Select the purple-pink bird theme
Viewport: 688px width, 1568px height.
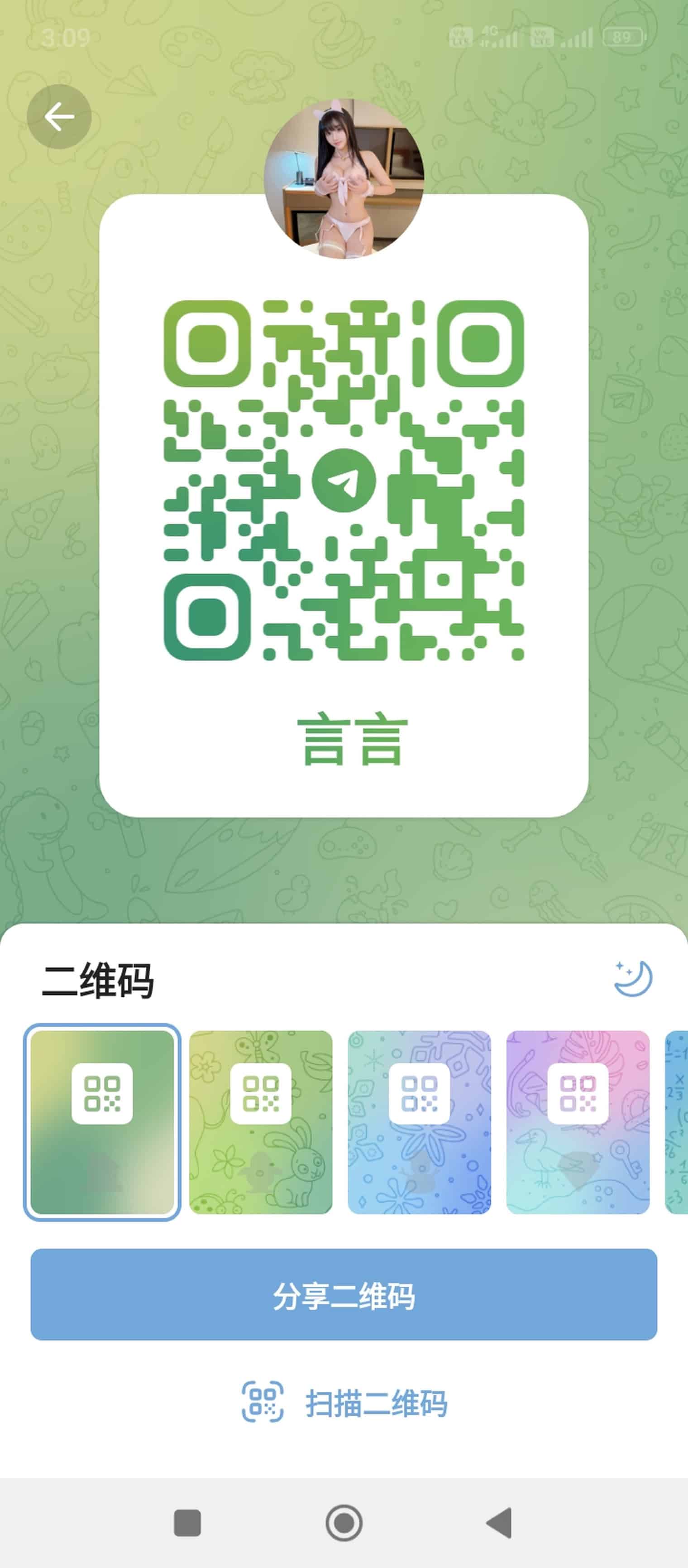578,1122
